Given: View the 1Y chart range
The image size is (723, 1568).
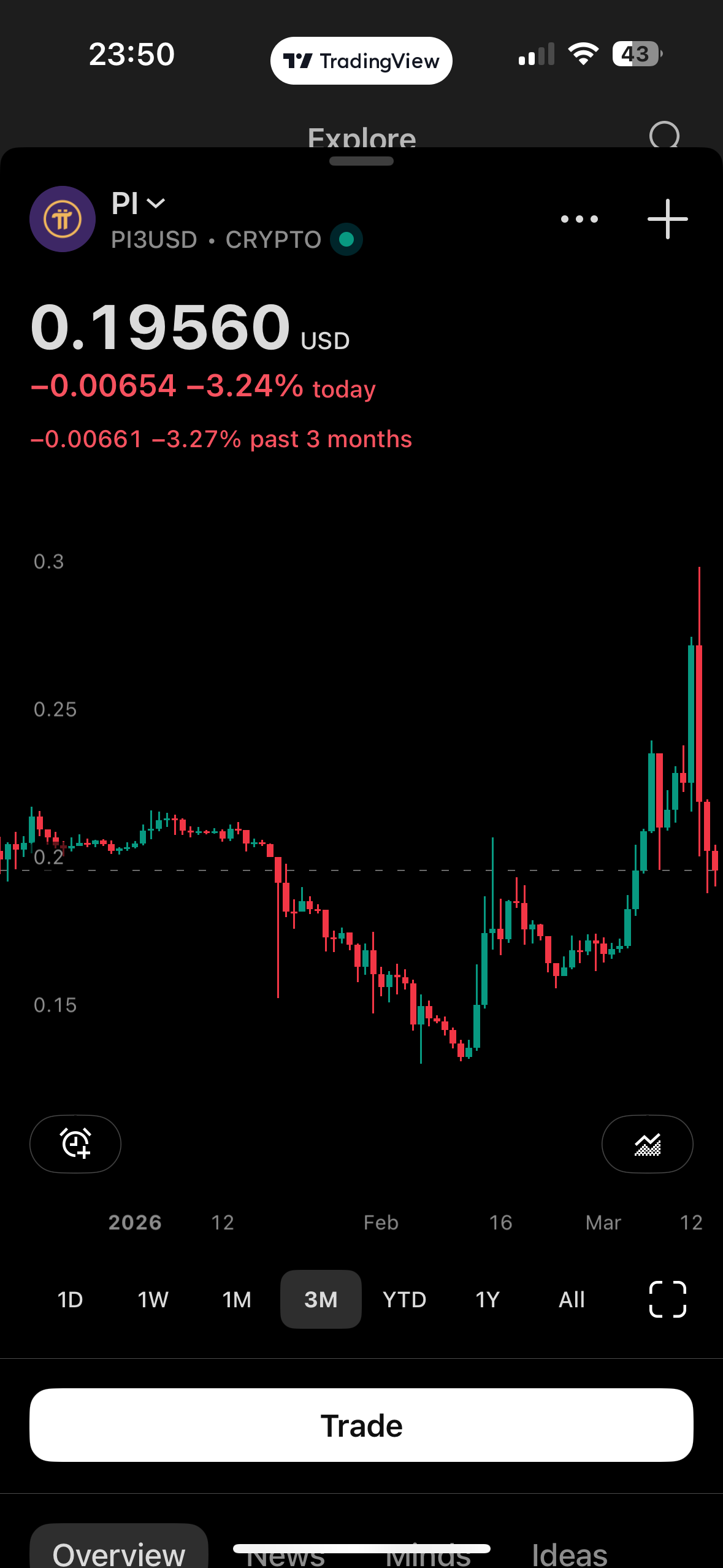Looking at the screenshot, I should (x=488, y=1299).
